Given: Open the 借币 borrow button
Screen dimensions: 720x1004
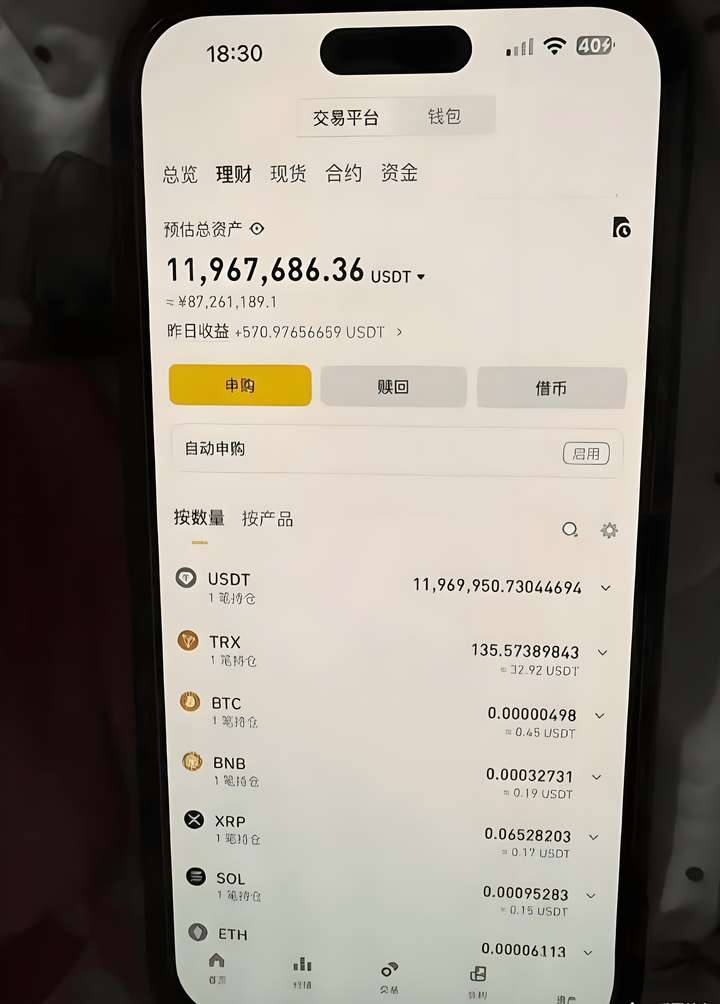Looking at the screenshot, I should click(x=551, y=387).
